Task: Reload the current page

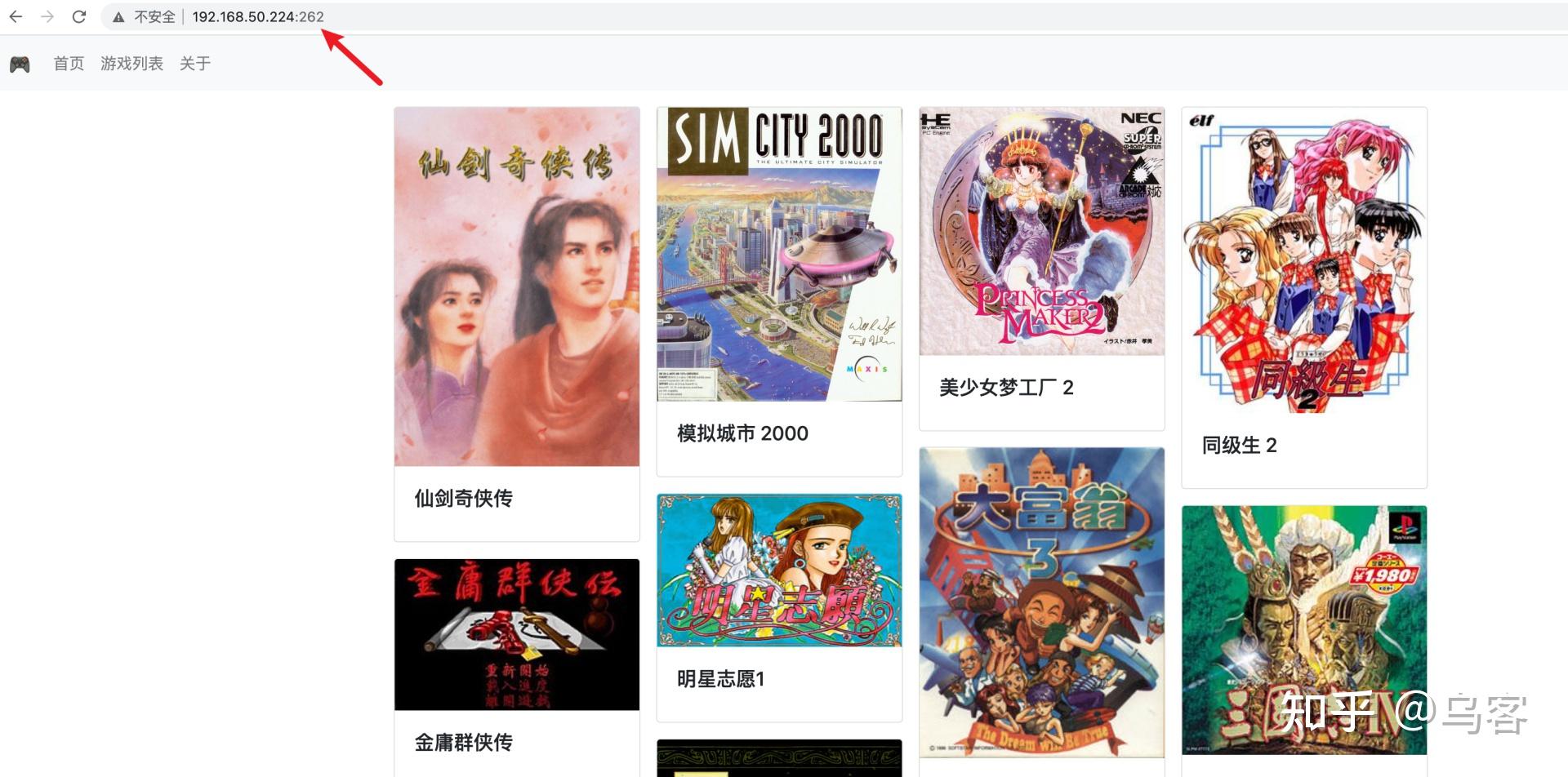Action: pyautogui.click(x=79, y=16)
